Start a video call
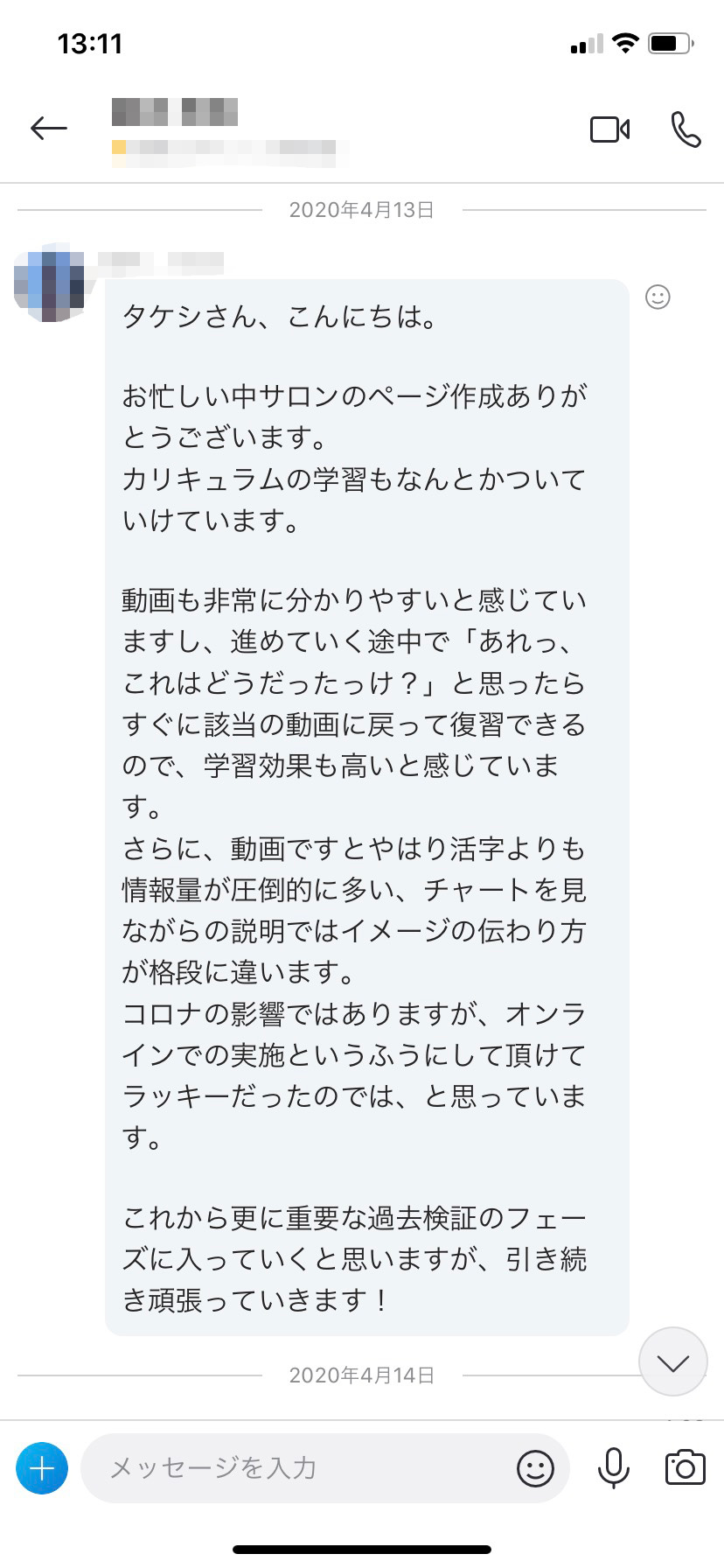 (x=609, y=129)
